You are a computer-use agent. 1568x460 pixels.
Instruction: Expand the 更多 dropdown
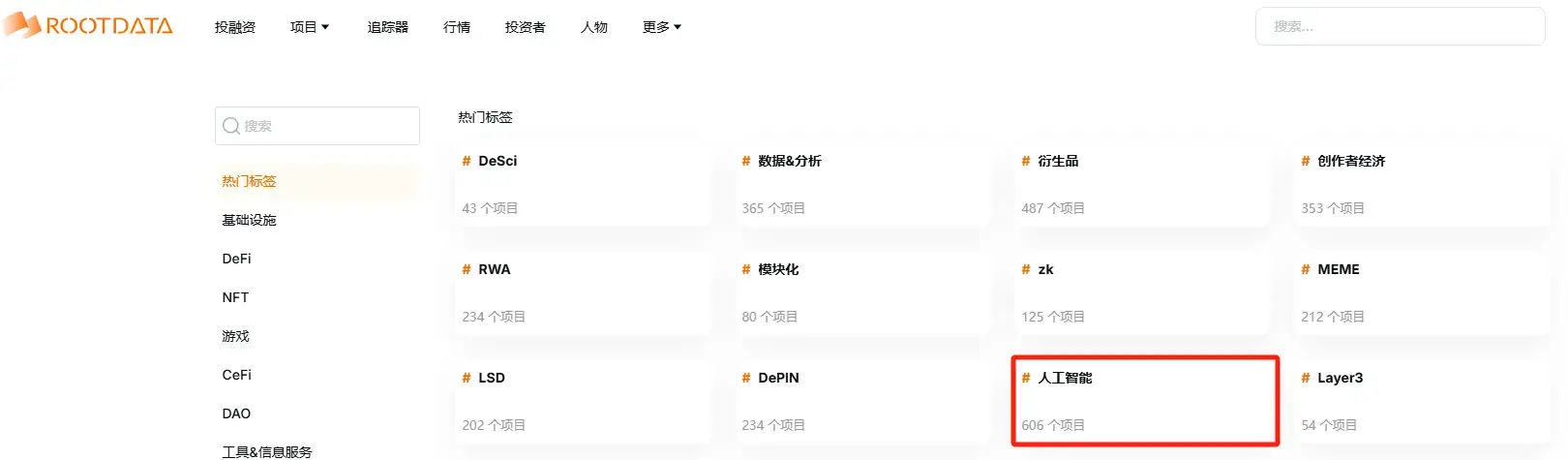(662, 27)
